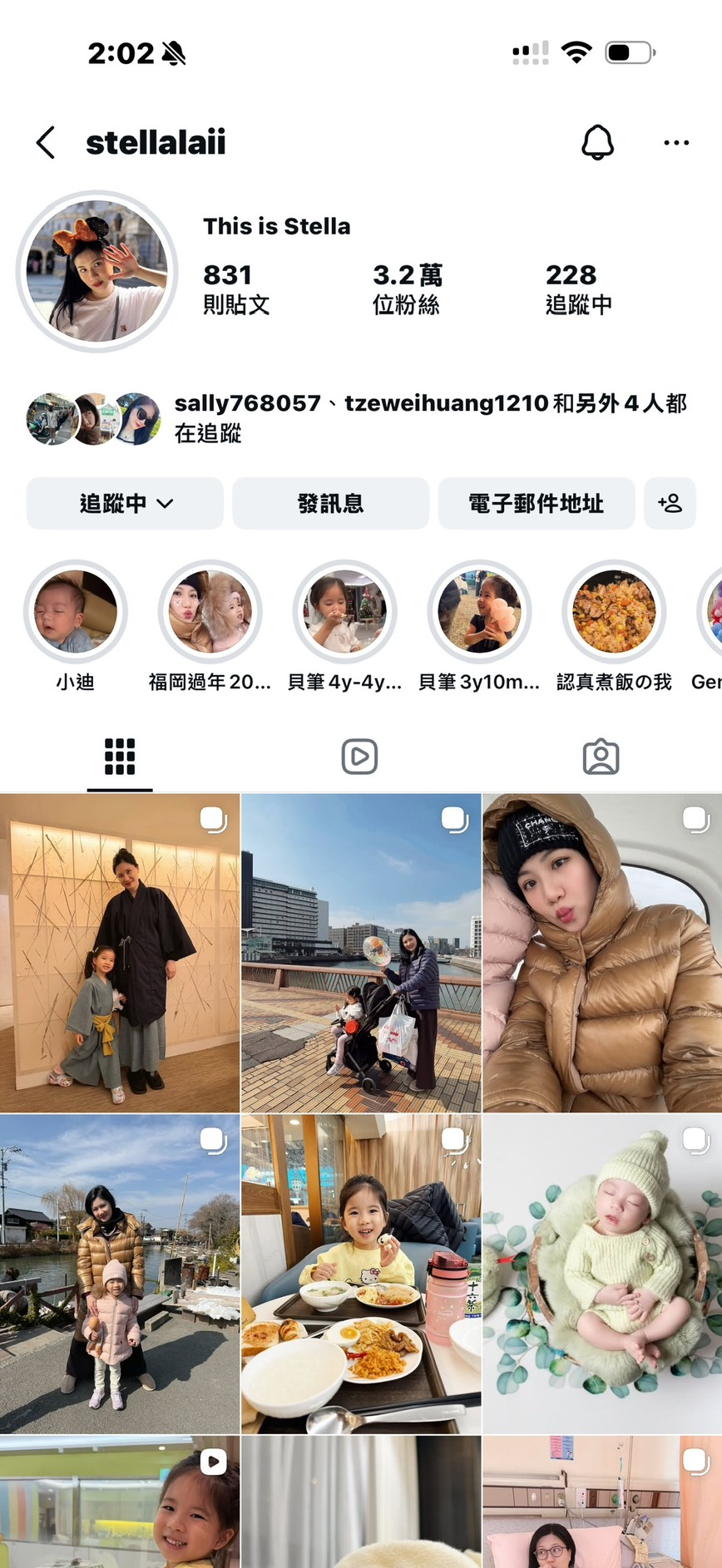Screen dimensions: 722x1568
Task: Open the 福岡過年 story highlight
Action: (210, 613)
